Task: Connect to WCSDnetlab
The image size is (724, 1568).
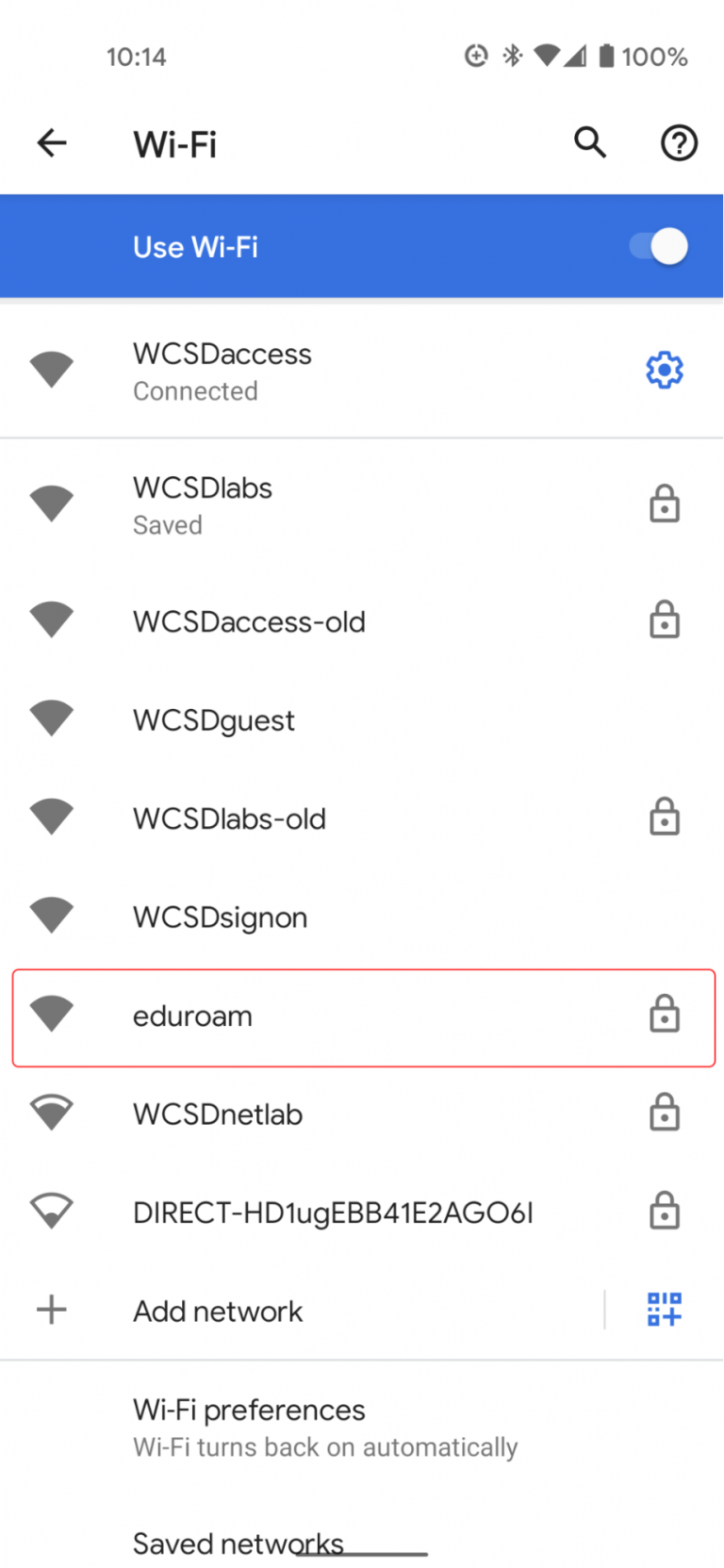Action: pos(362,1114)
